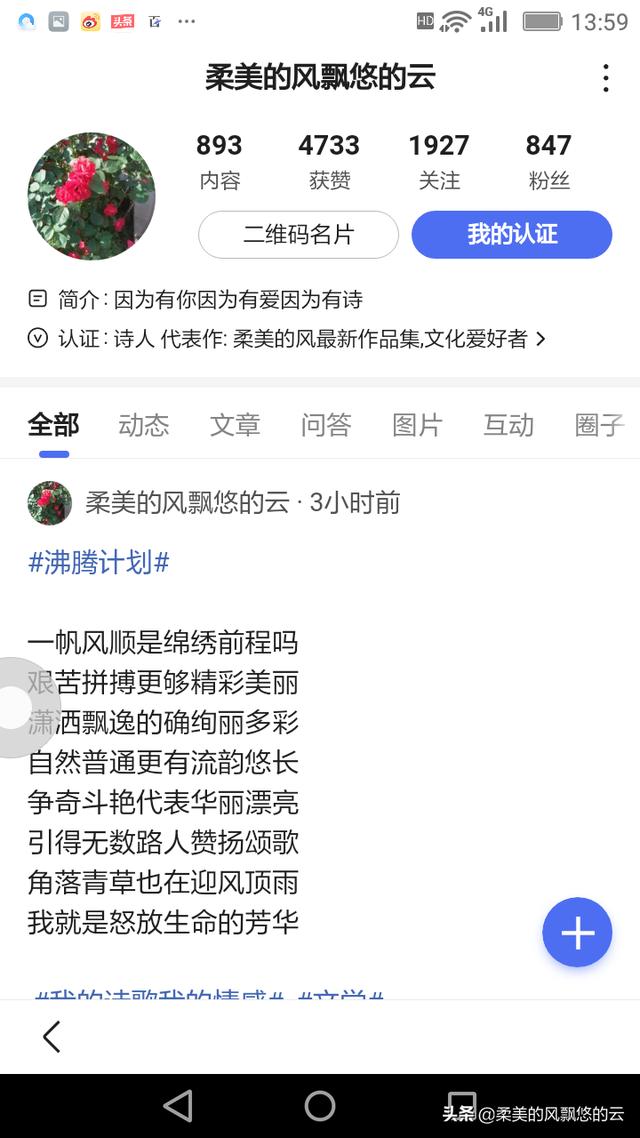Open the three-dot overflow menu

pos(605,78)
